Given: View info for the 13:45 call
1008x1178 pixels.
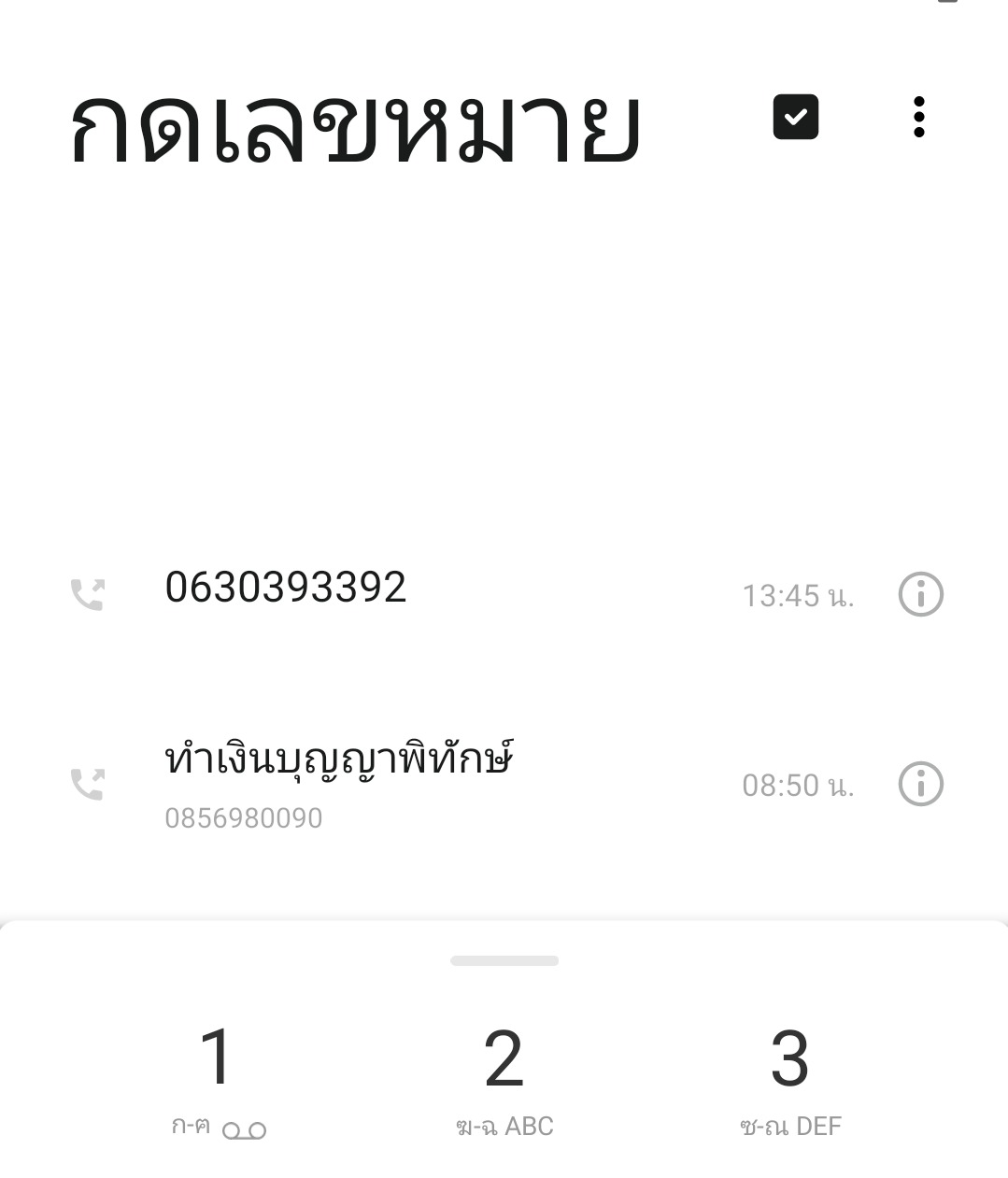Looking at the screenshot, I should (x=920, y=594).
